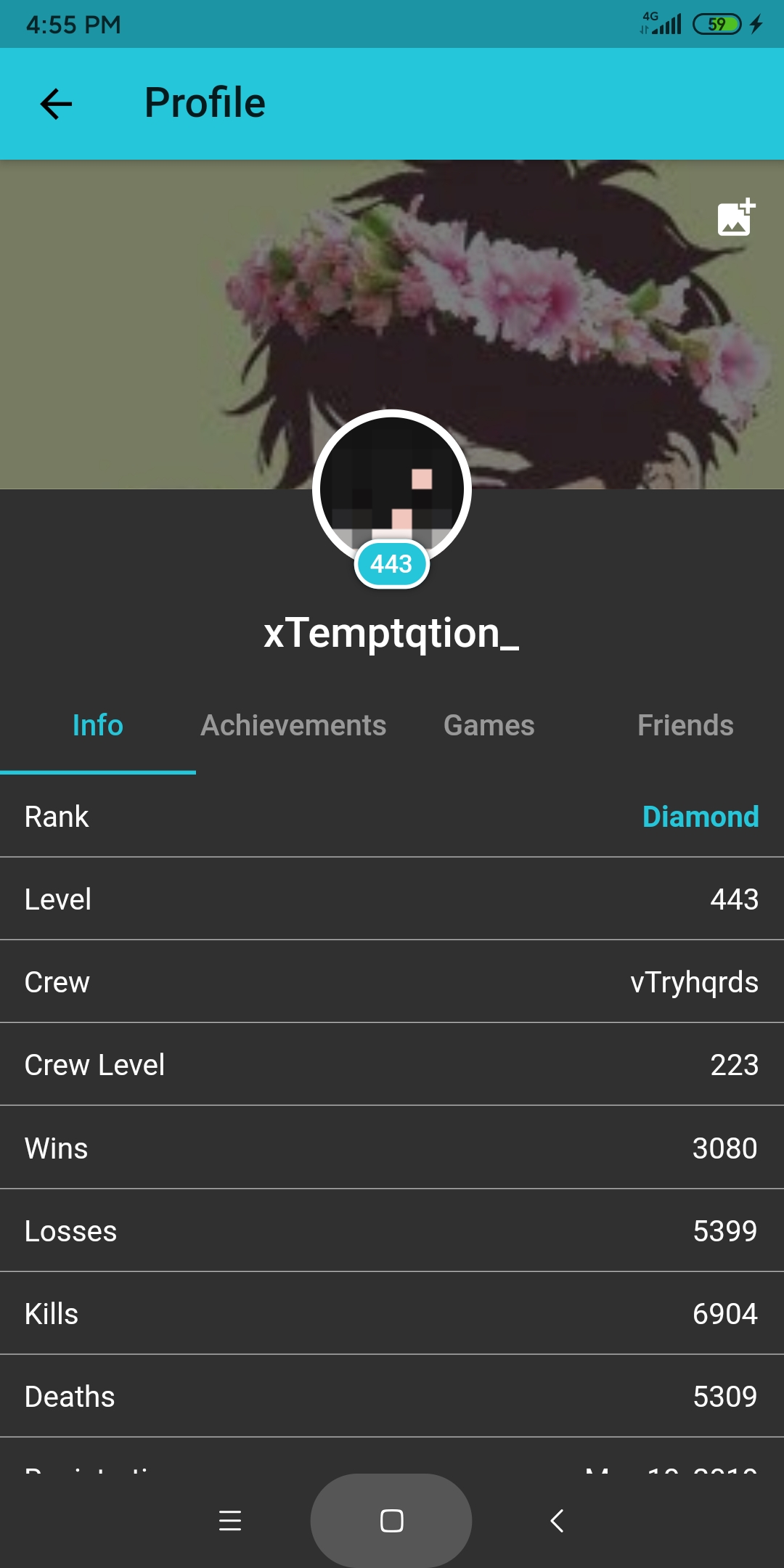Open the vTryhqrds crew
This screenshot has width=784, height=1568.
pos(695,982)
